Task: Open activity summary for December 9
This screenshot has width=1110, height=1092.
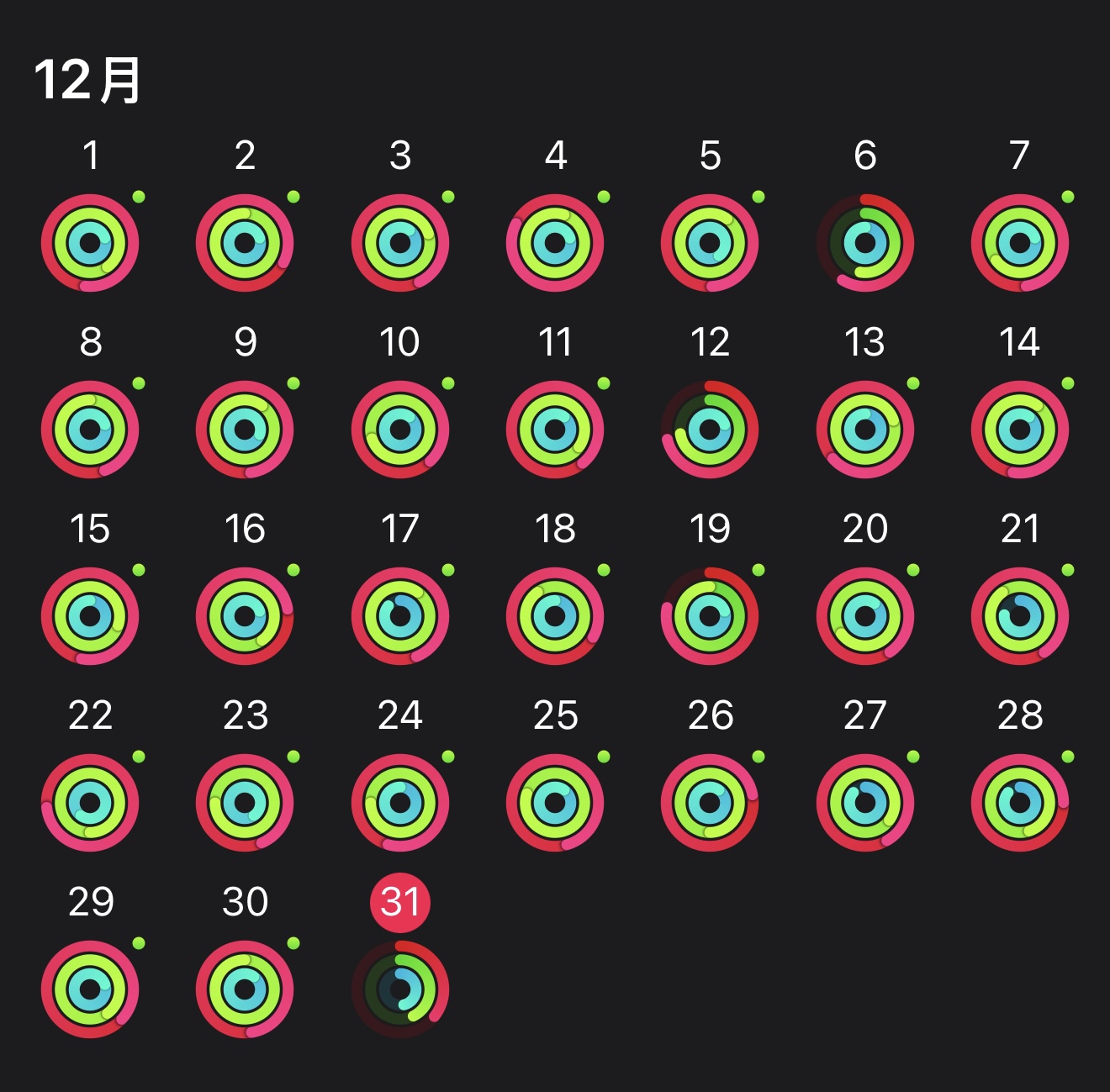Action: (x=245, y=430)
